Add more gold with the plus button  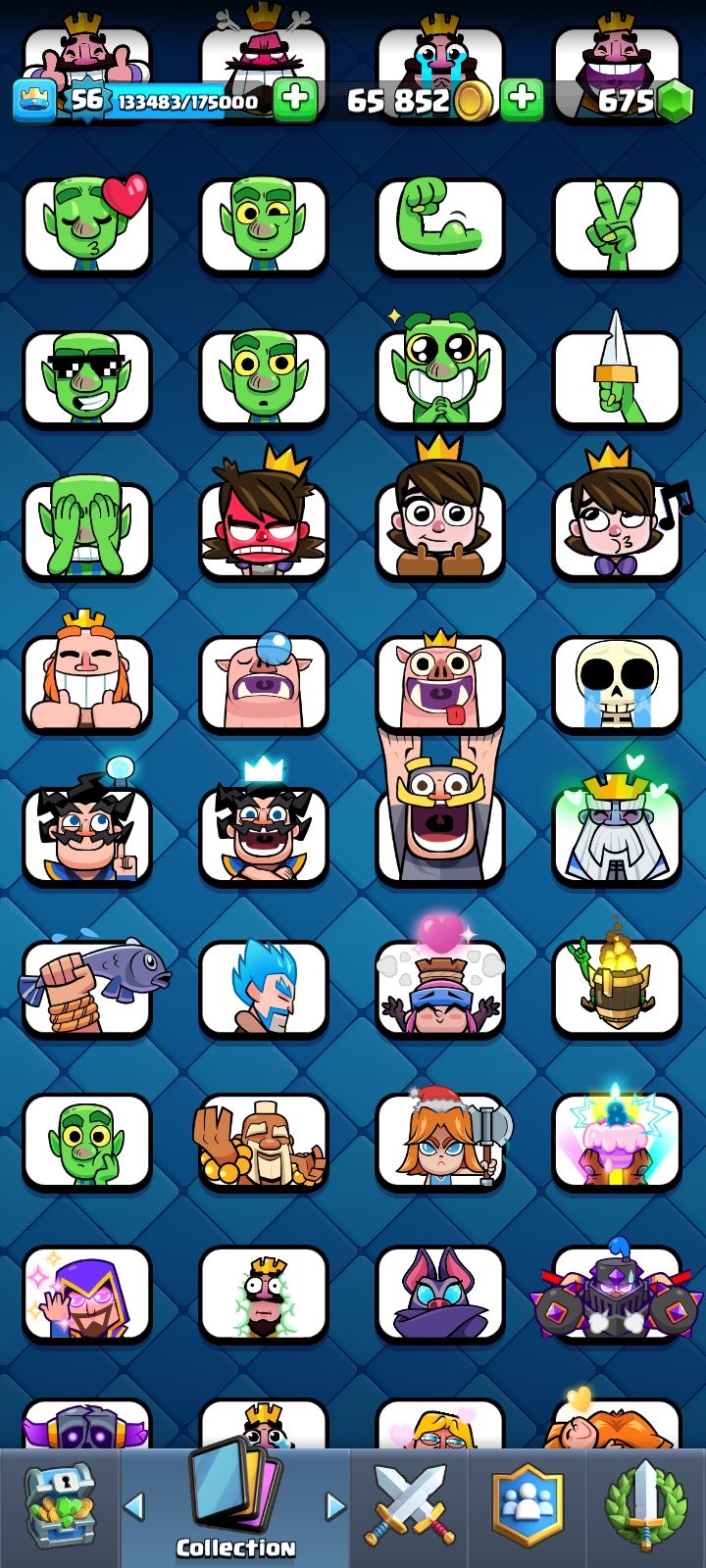(522, 99)
